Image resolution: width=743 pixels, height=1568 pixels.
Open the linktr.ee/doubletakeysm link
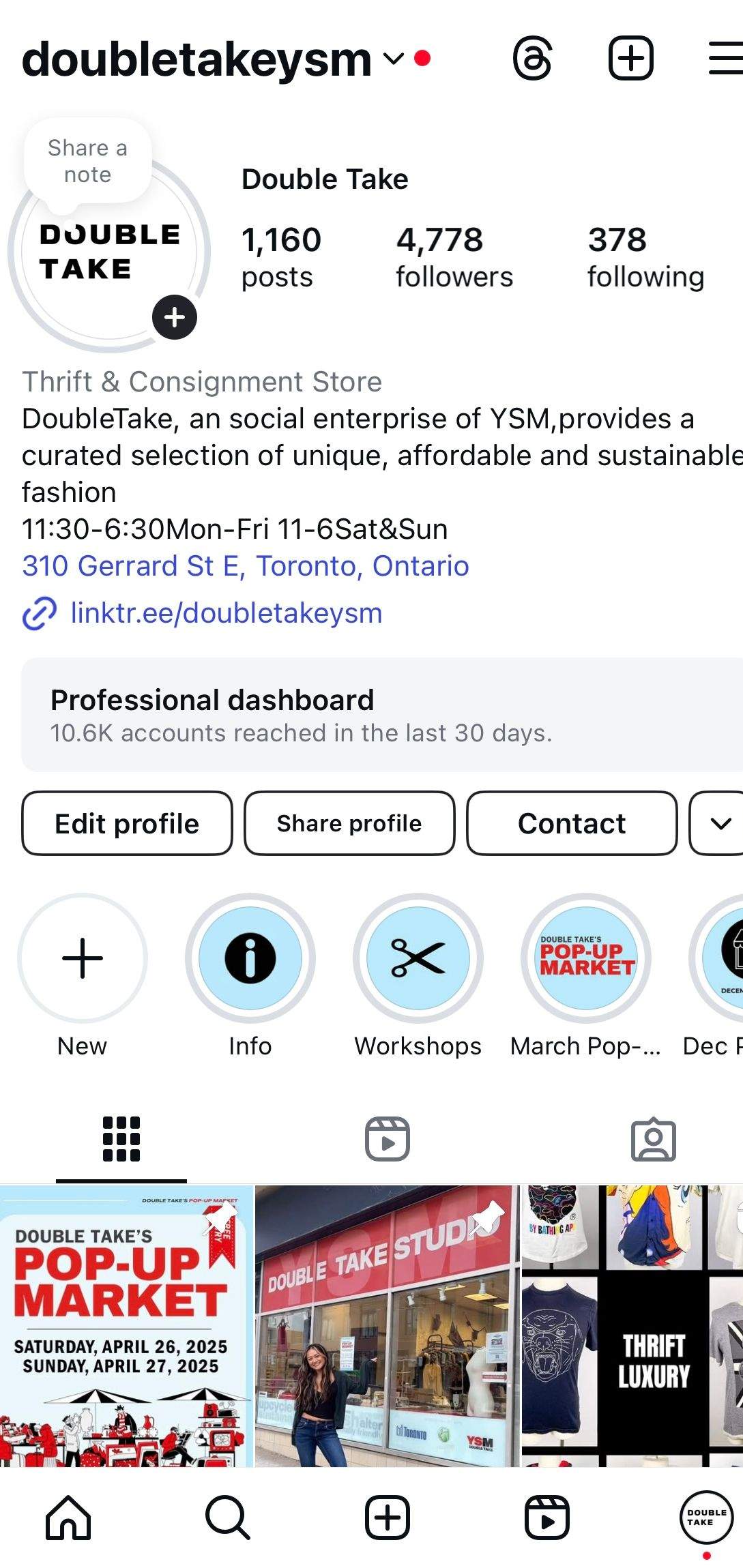pos(227,612)
